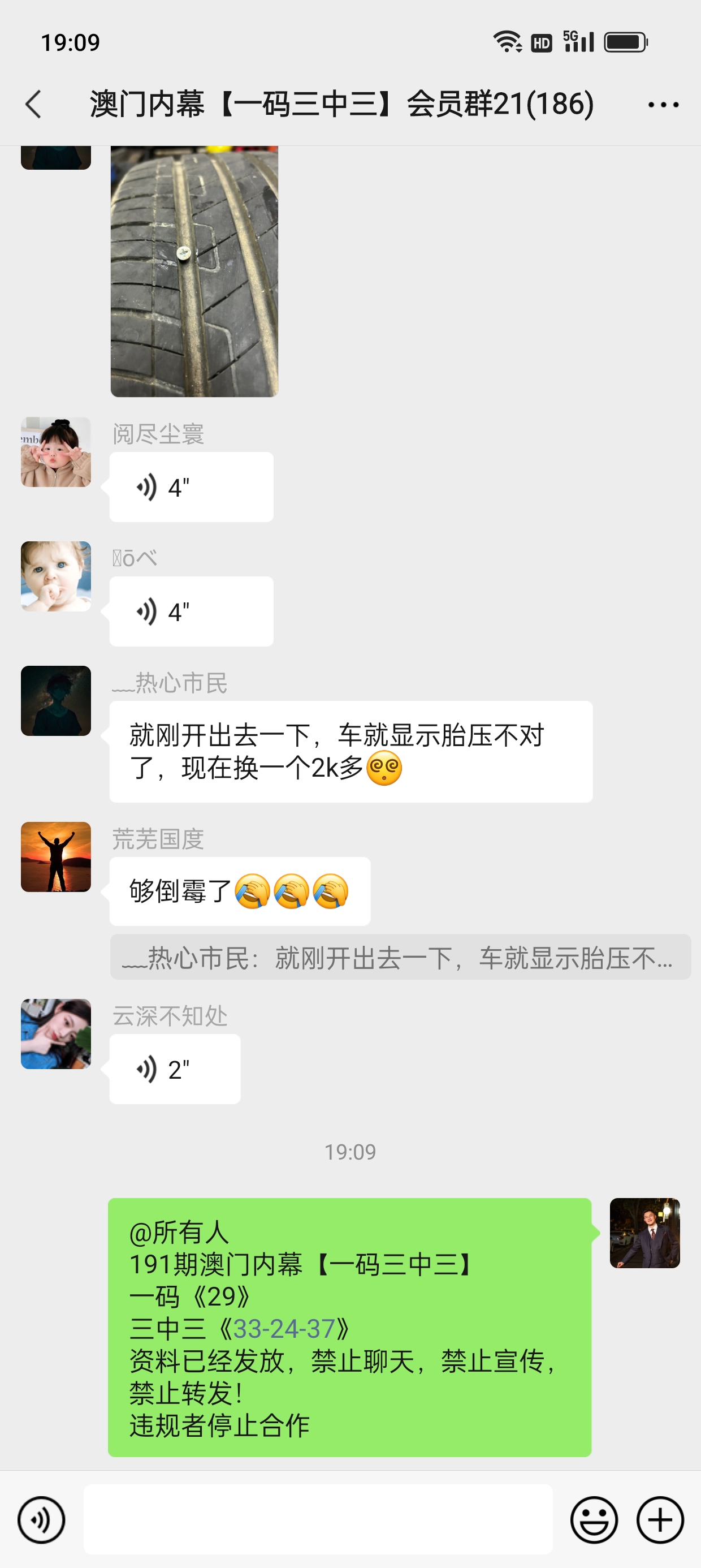This screenshot has width=701, height=1568.
Task: Open the plus attachment menu
Action: click(660, 1520)
